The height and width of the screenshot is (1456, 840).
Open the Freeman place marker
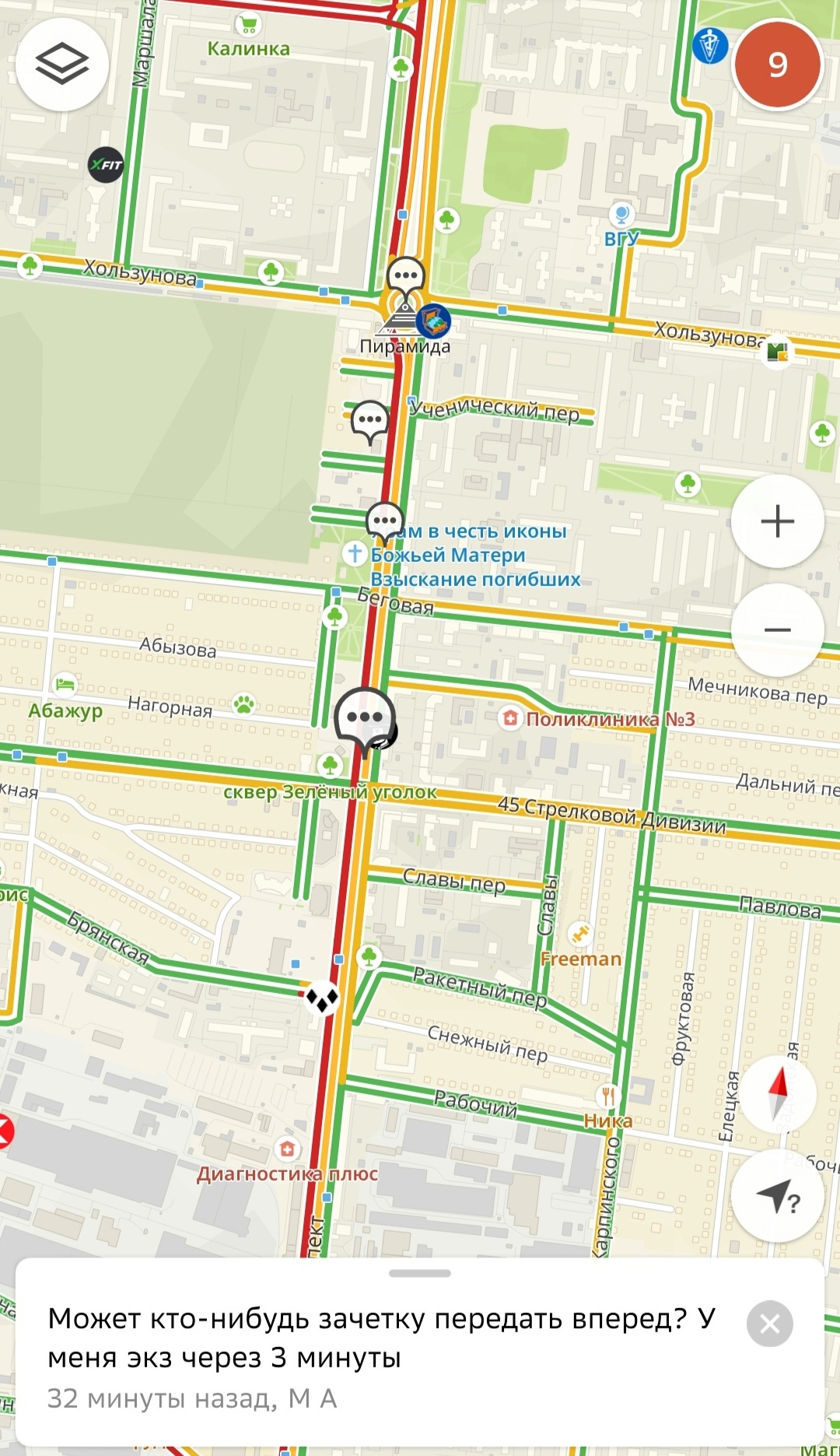[579, 933]
